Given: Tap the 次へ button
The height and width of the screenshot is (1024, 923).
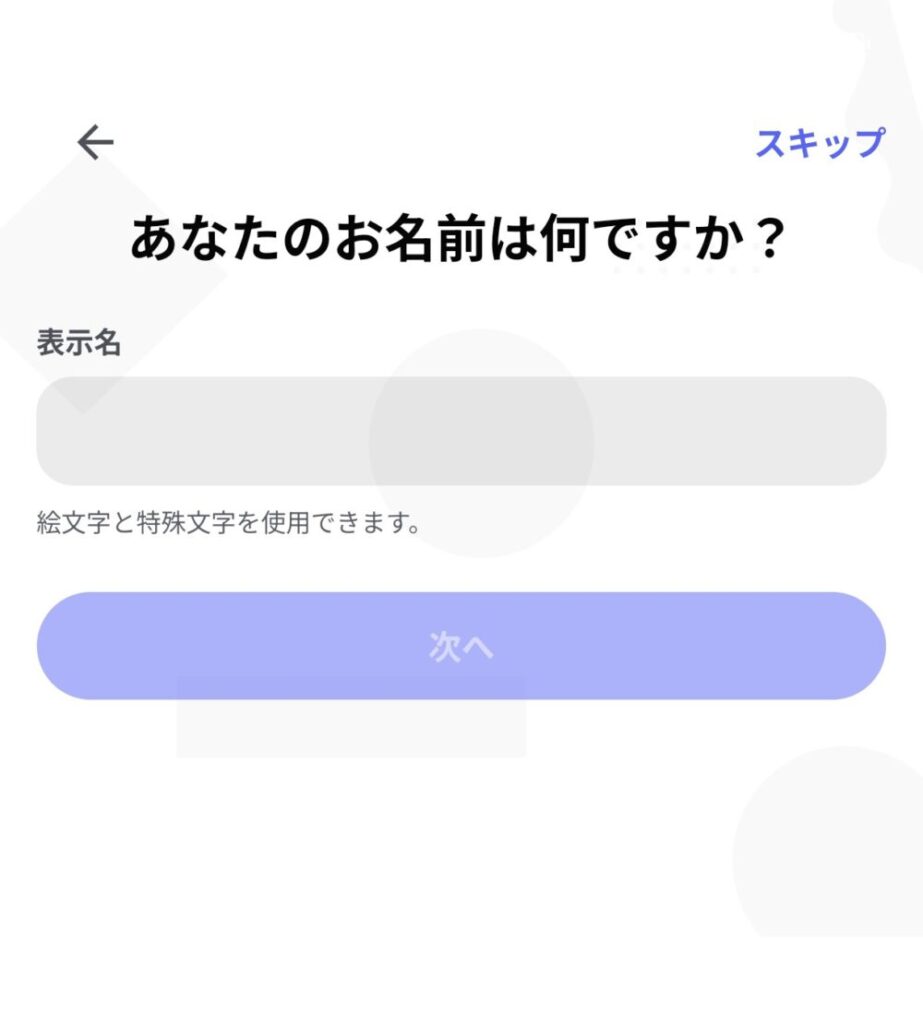Looking at the screenshot, I should pyautogui.click(x=461, y=646).
